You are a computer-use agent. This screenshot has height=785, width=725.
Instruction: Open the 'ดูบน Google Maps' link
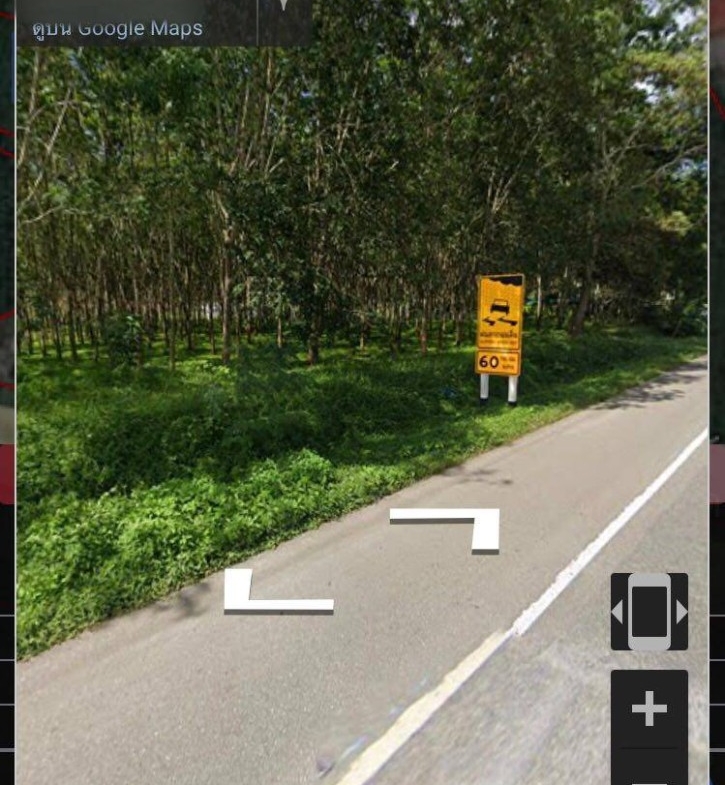(x=117, y=28)
